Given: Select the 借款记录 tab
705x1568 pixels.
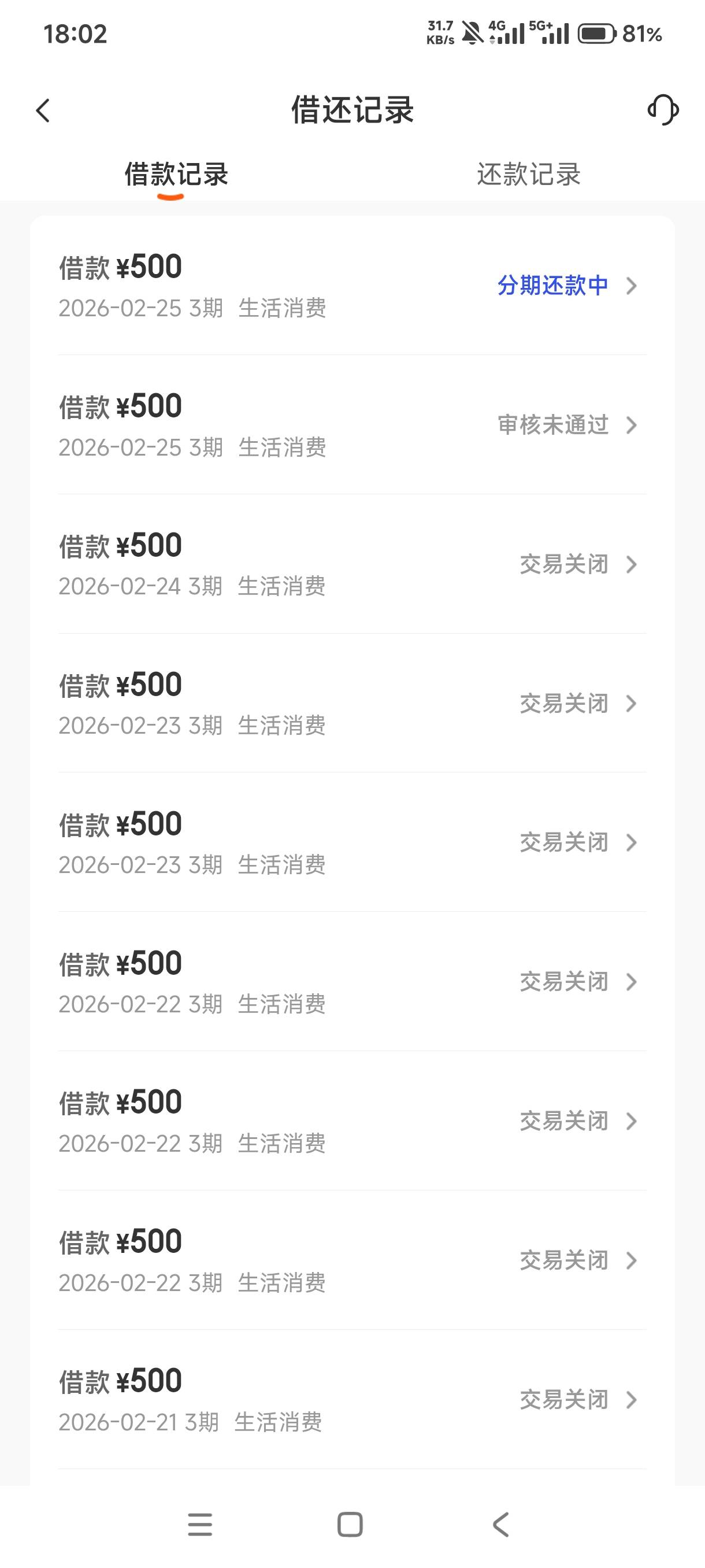Looking at the screenshot, I should [x=176, y=175].
